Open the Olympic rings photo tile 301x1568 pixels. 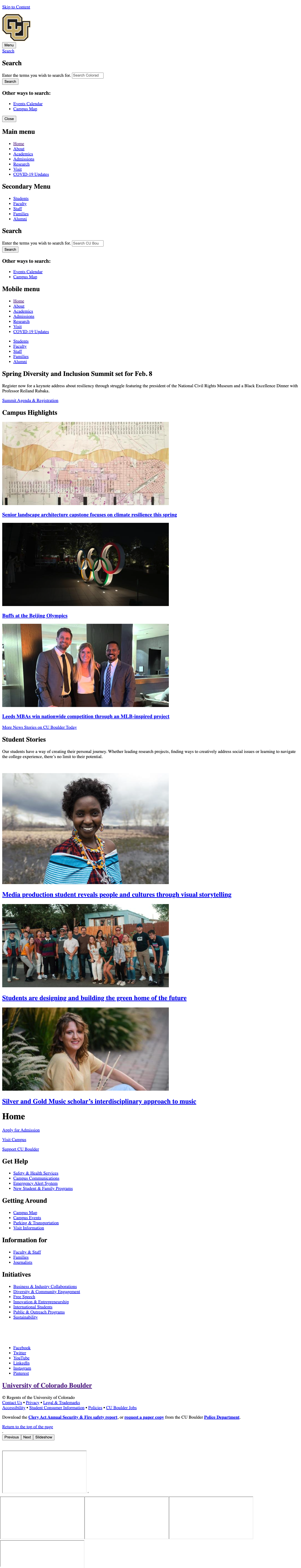[85, 564]
